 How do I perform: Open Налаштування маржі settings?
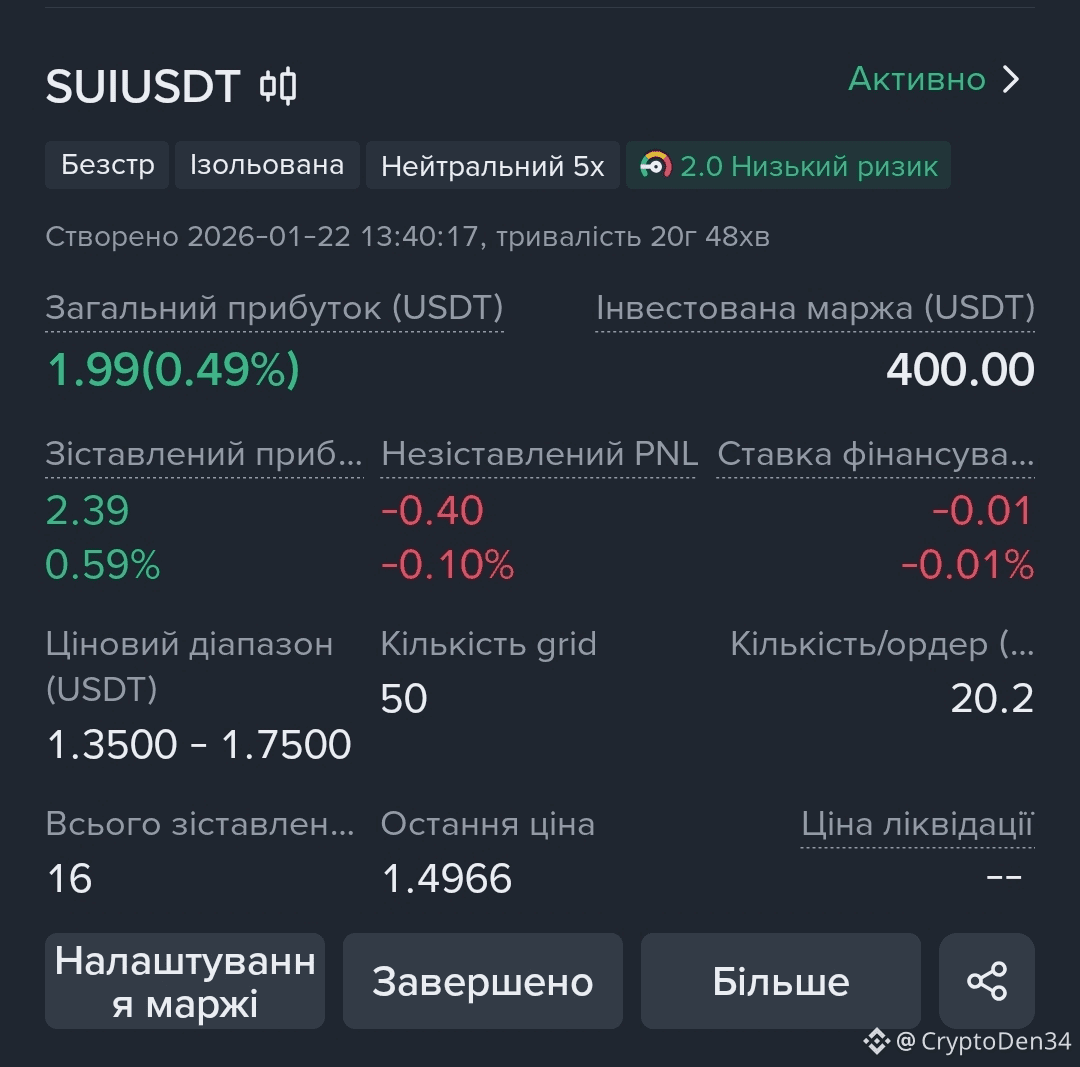185,981
